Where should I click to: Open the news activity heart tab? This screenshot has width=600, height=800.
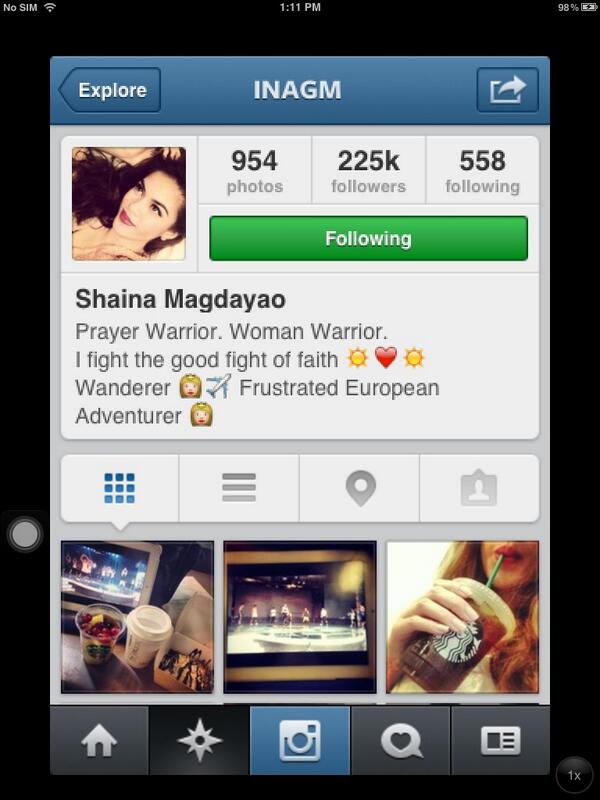pos(400,741)
